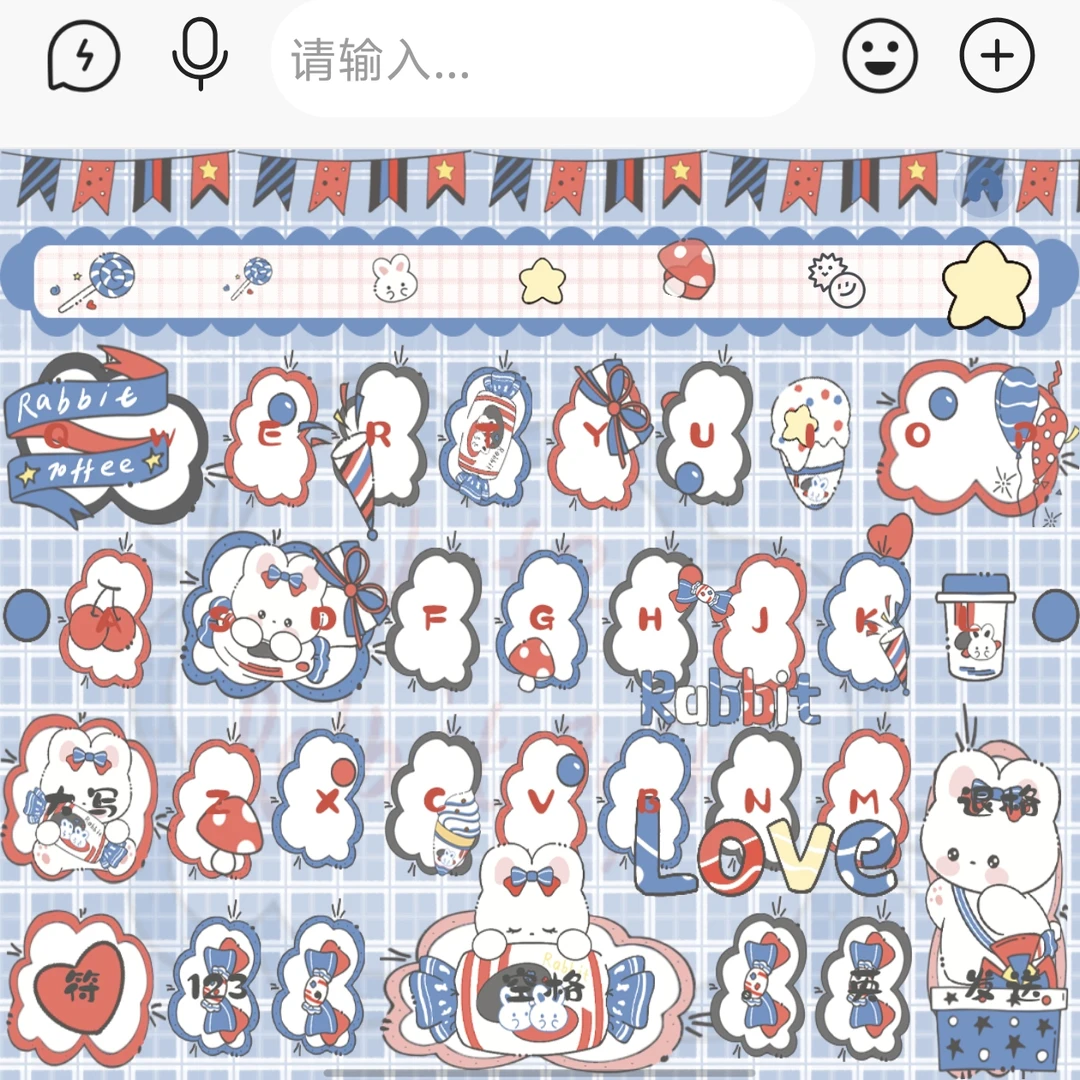Open the 符 symbols key

[80, 986]
